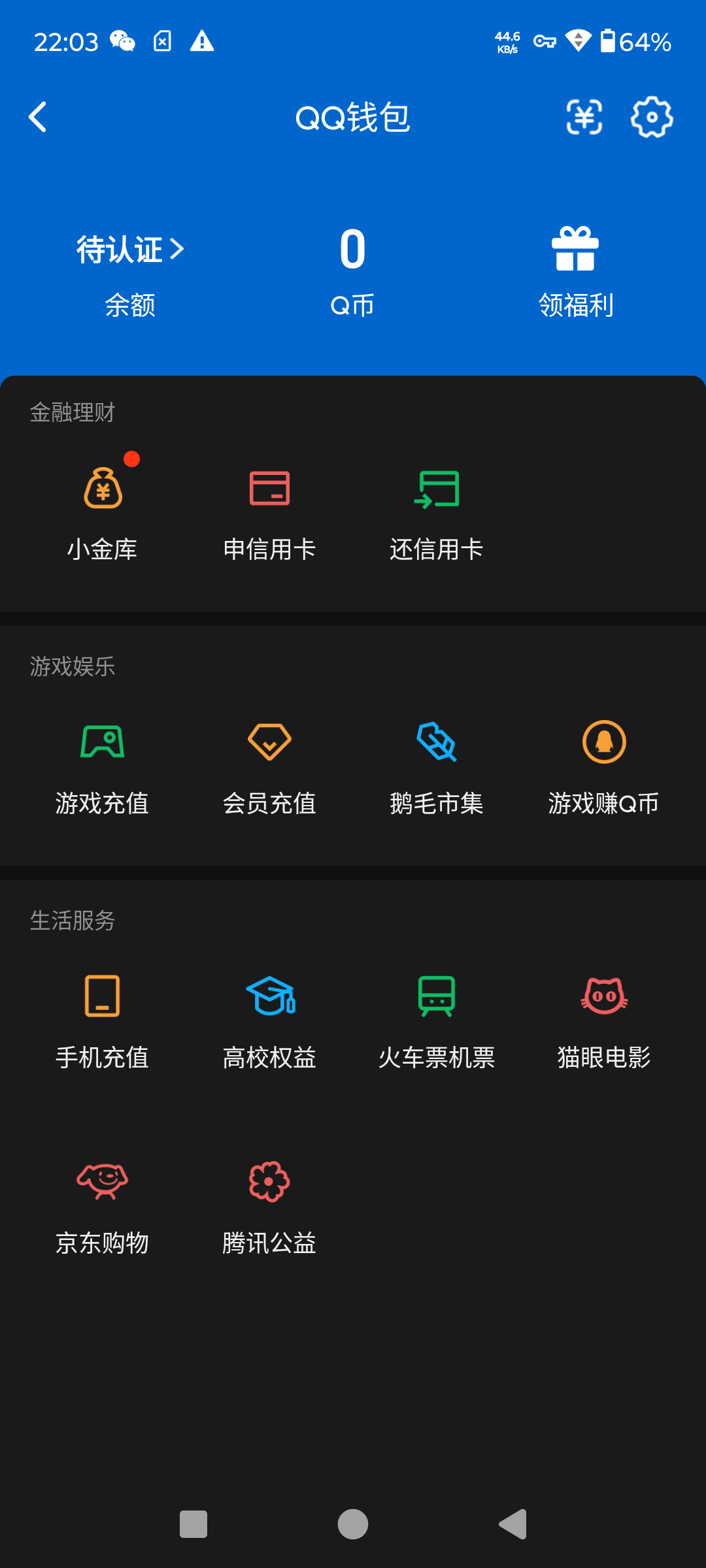Viewport: 706px width, 1568px height.
Task: Open 高校权益 campus benefits
Action: point(269,1019)
